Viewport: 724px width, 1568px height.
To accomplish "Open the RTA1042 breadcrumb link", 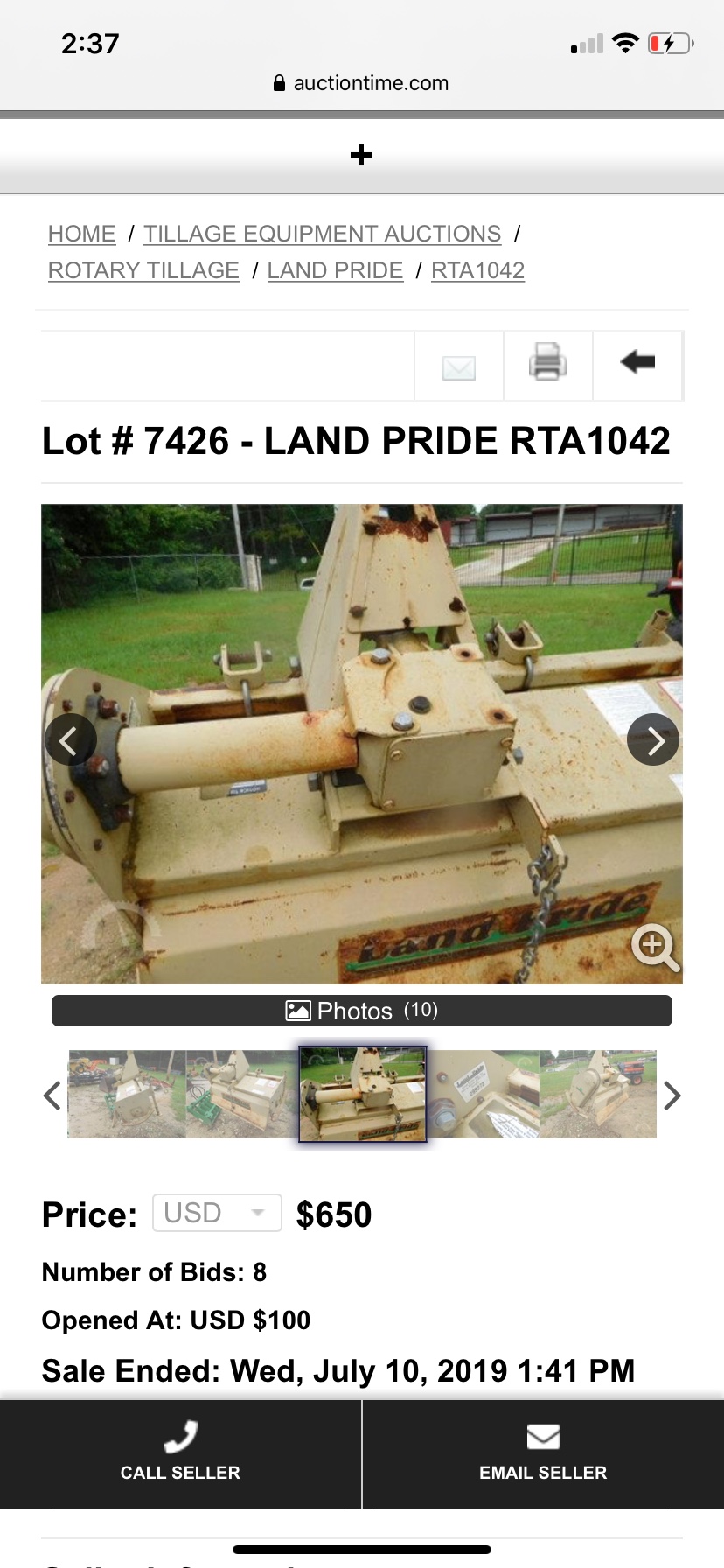I will [477, 270].
